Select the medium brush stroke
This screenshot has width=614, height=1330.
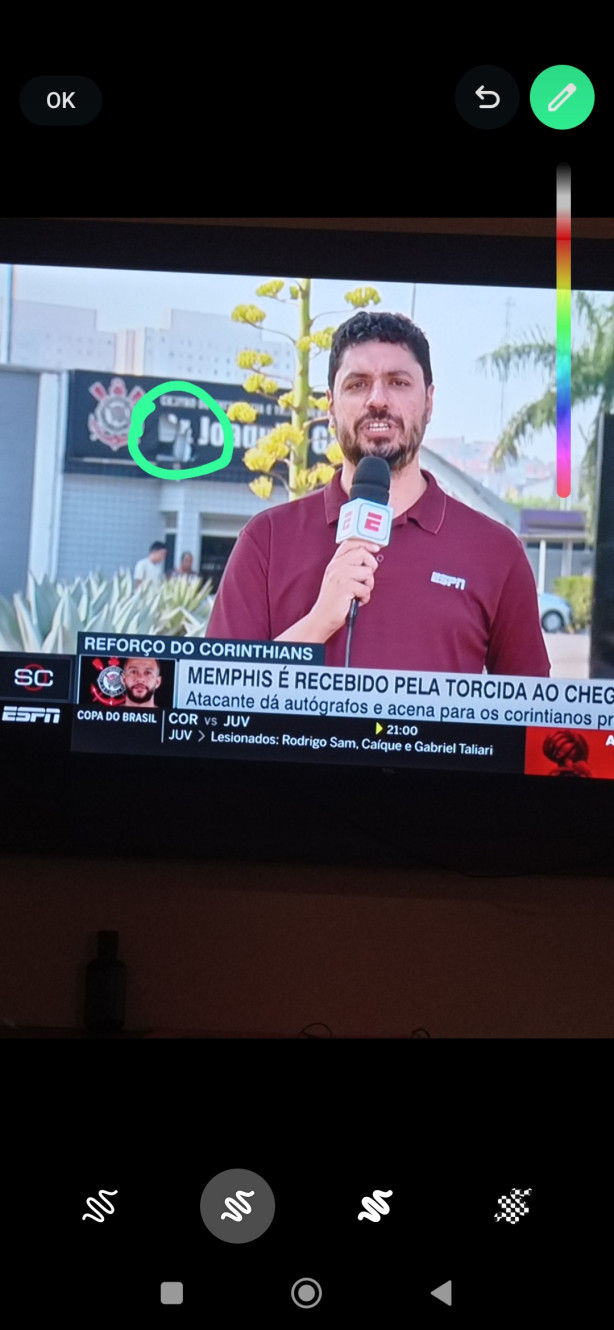click(237, 1206)
